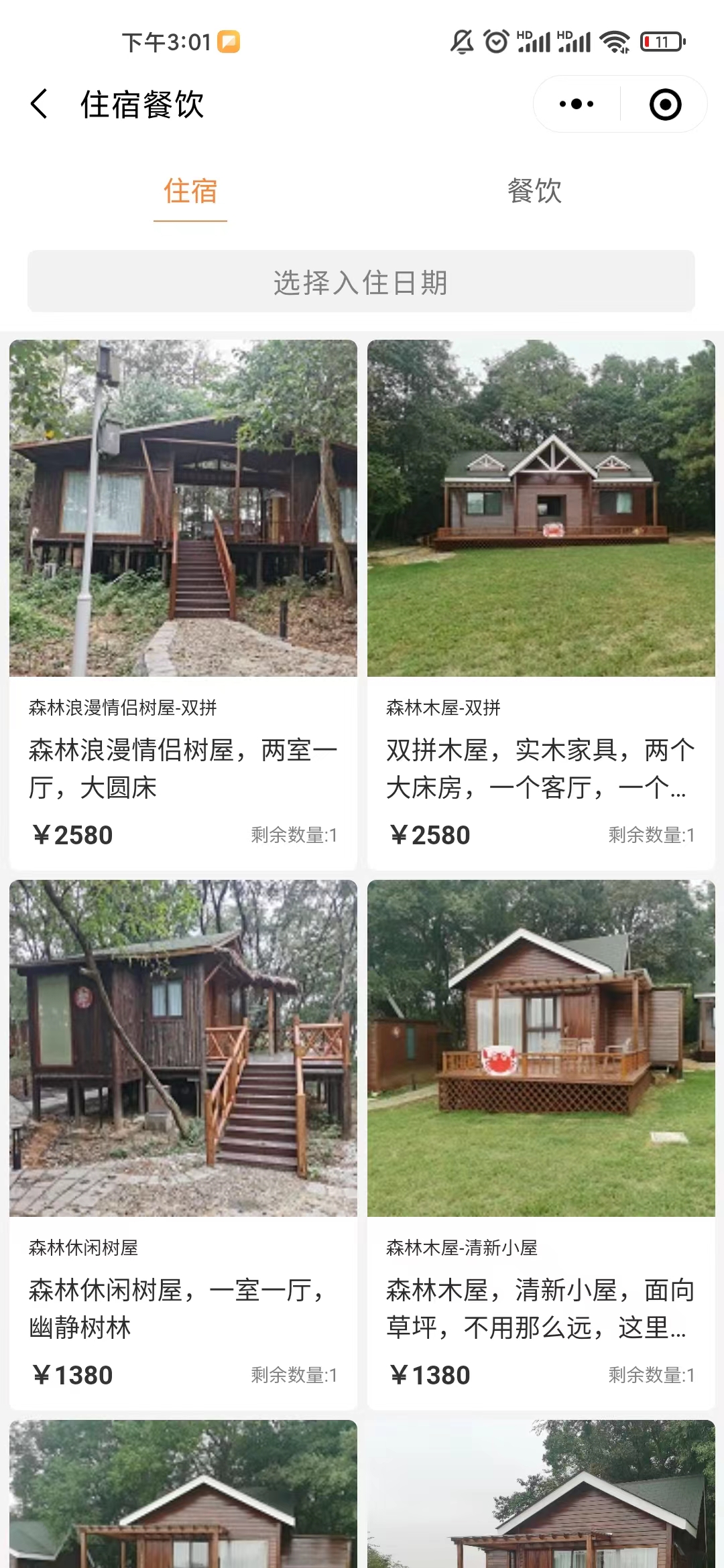View the 森林休闲树屋 listing
The width and height of the screenshot is (724, 1568).
pos(183,1139)
